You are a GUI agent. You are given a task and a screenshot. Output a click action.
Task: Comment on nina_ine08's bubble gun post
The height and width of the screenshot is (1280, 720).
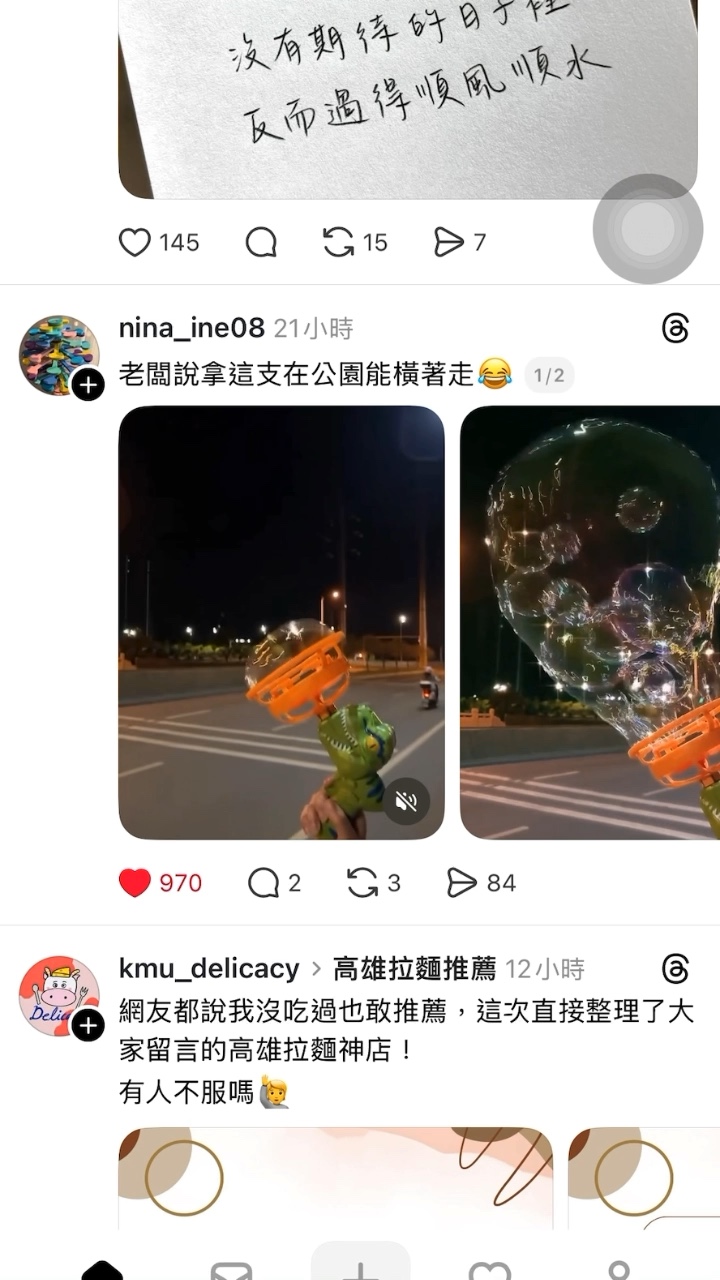[263, 883]
